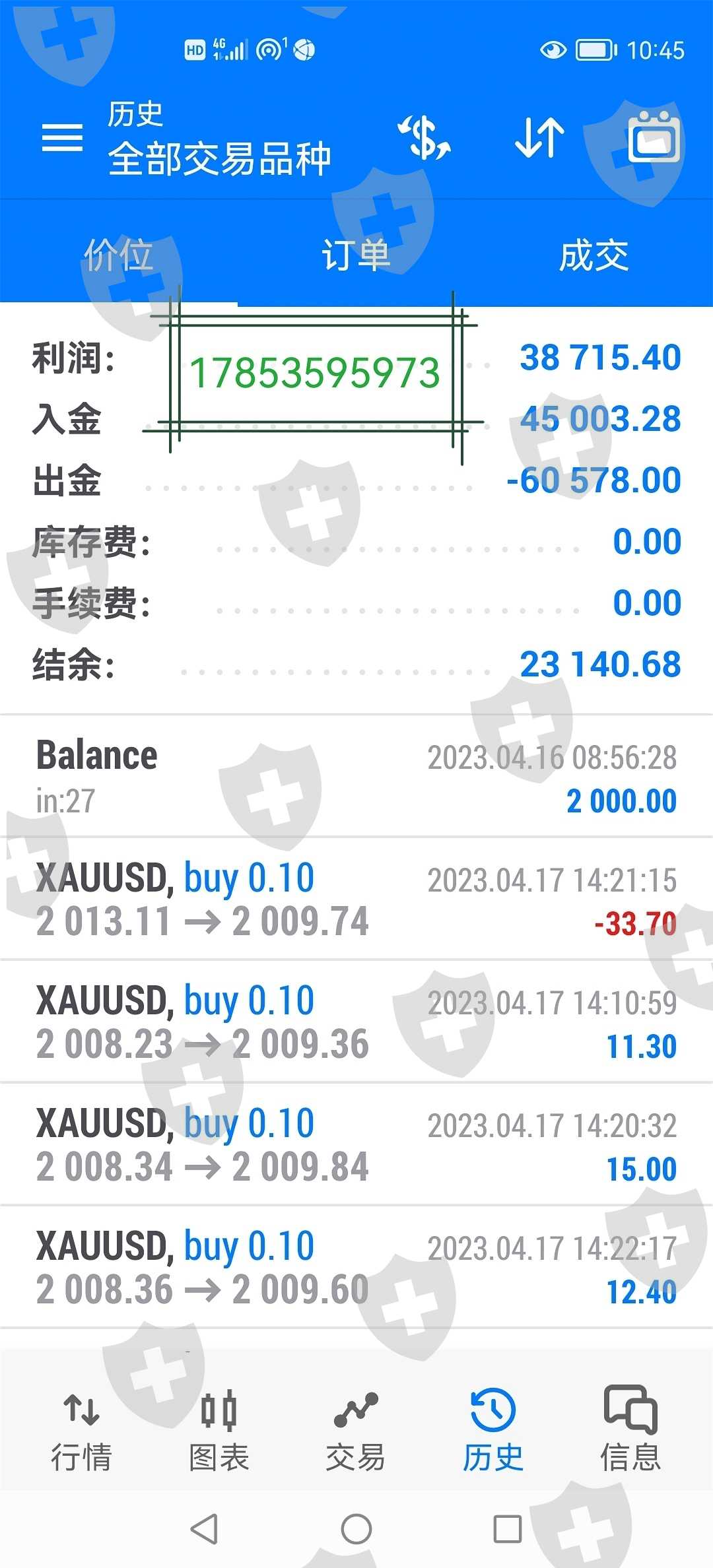Go to the 信息 messages tab
713x1568 pixels.
pyautogui.click(x=630, y=1429)
